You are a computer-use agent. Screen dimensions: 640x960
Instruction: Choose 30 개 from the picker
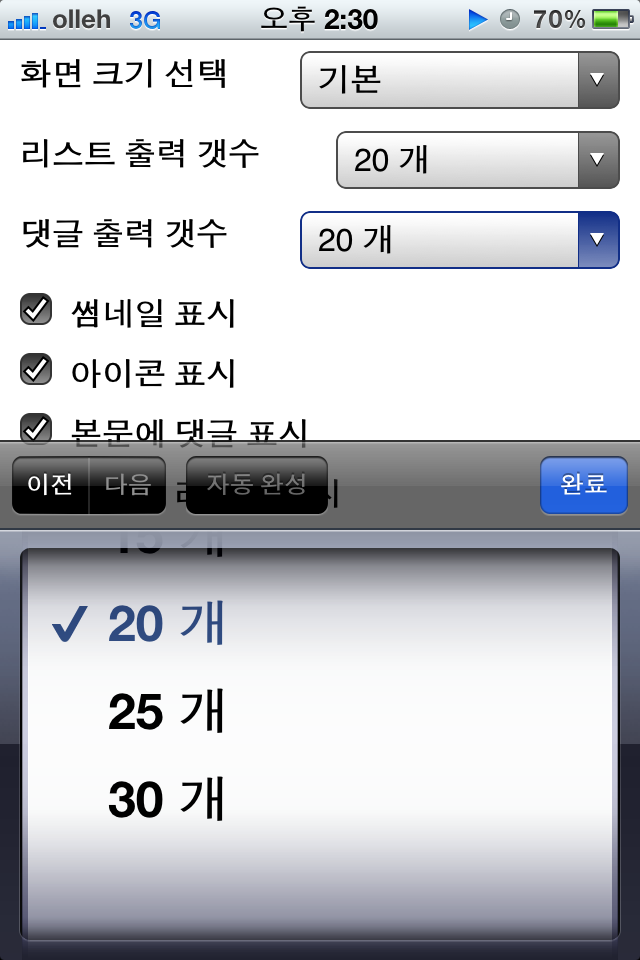tap(166, 800)
